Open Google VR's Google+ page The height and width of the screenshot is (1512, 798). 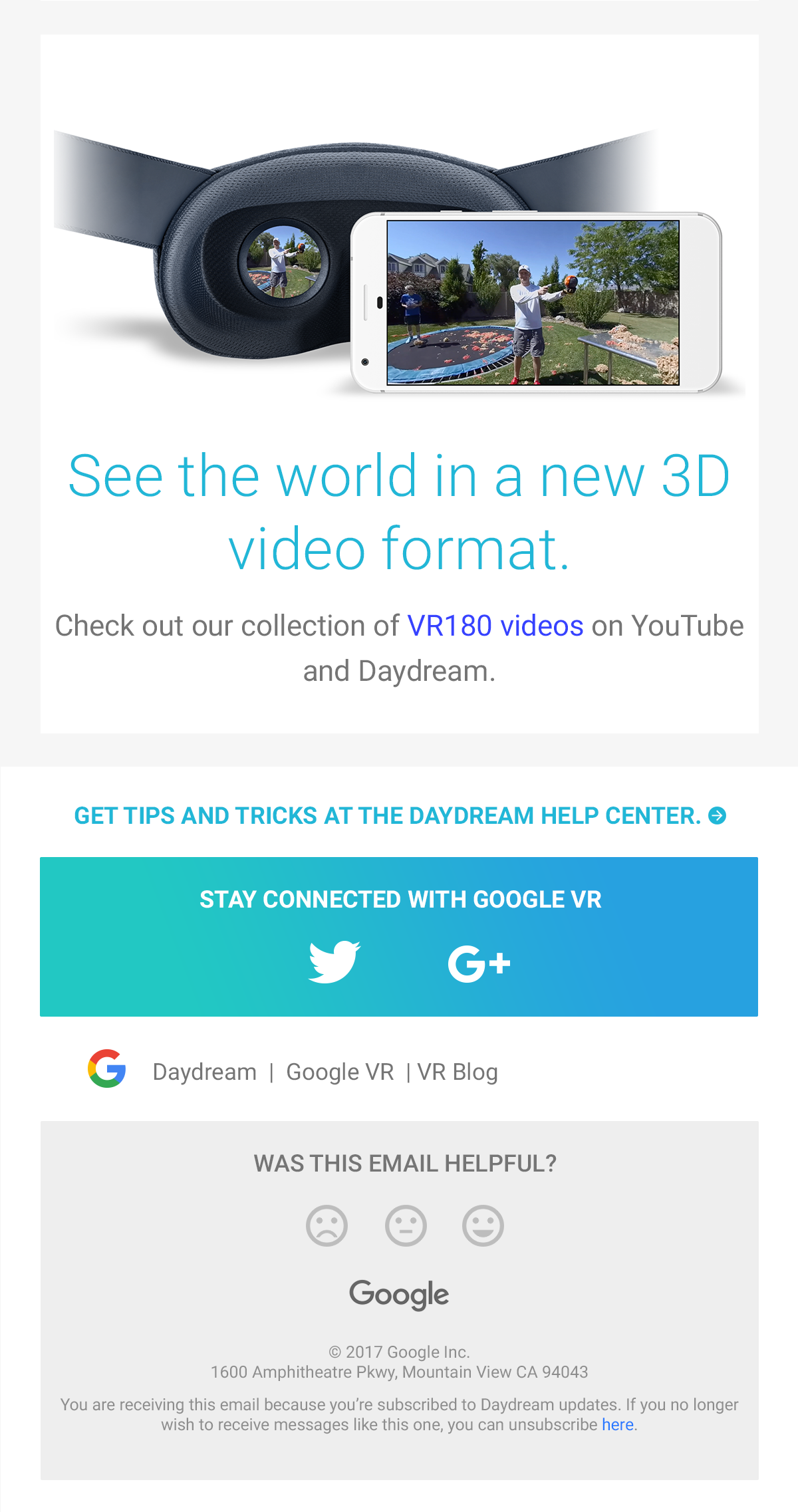tap(479, 963)
